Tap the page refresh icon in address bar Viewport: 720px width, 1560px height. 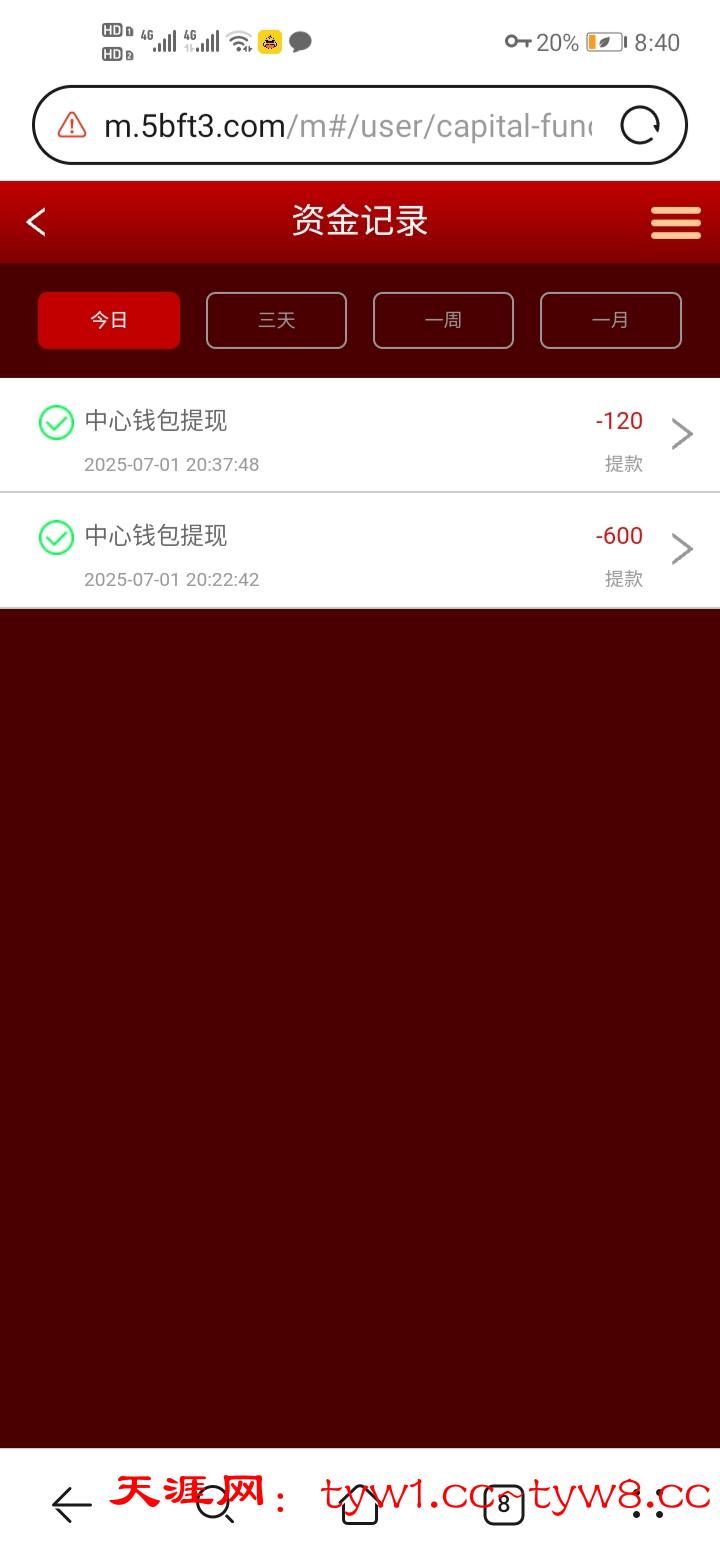639,124
